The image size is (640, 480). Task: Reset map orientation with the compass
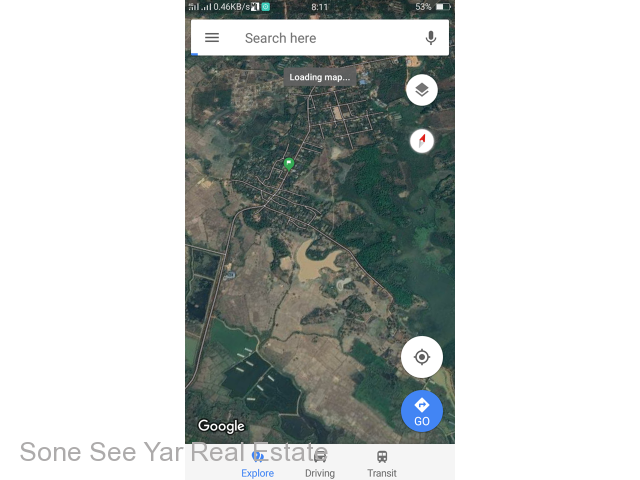[x=422, y=141]
